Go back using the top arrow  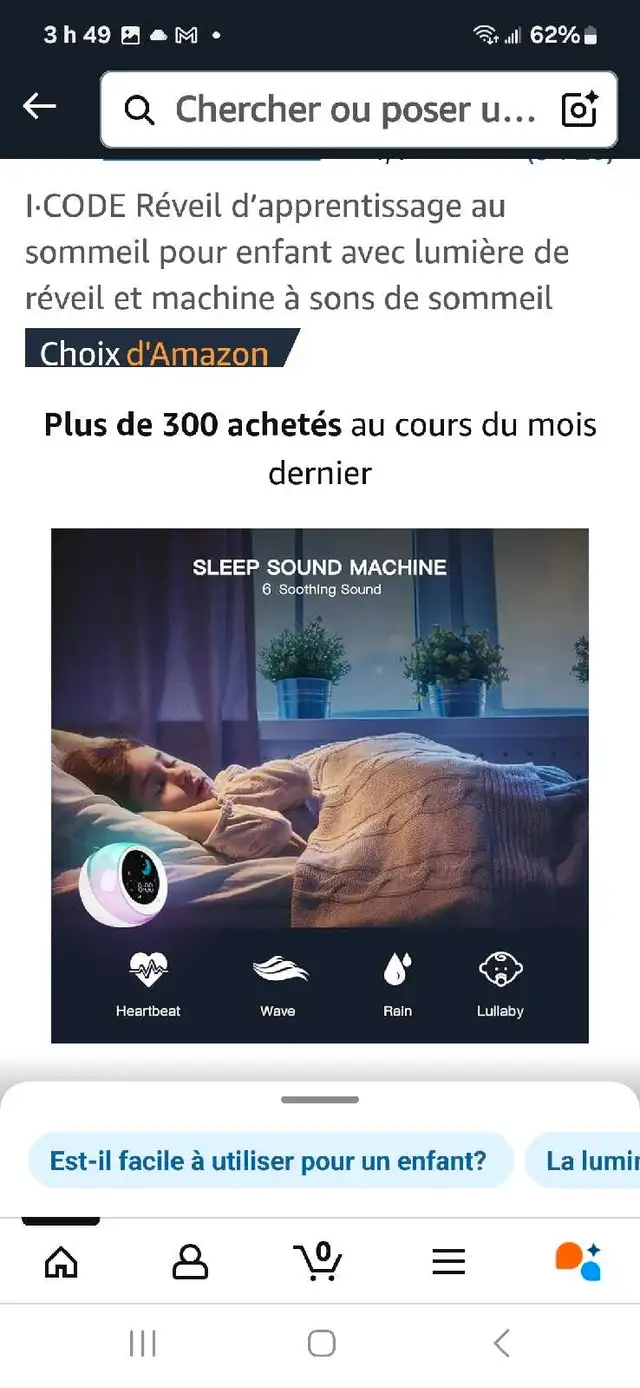click(x=40, y=107)
